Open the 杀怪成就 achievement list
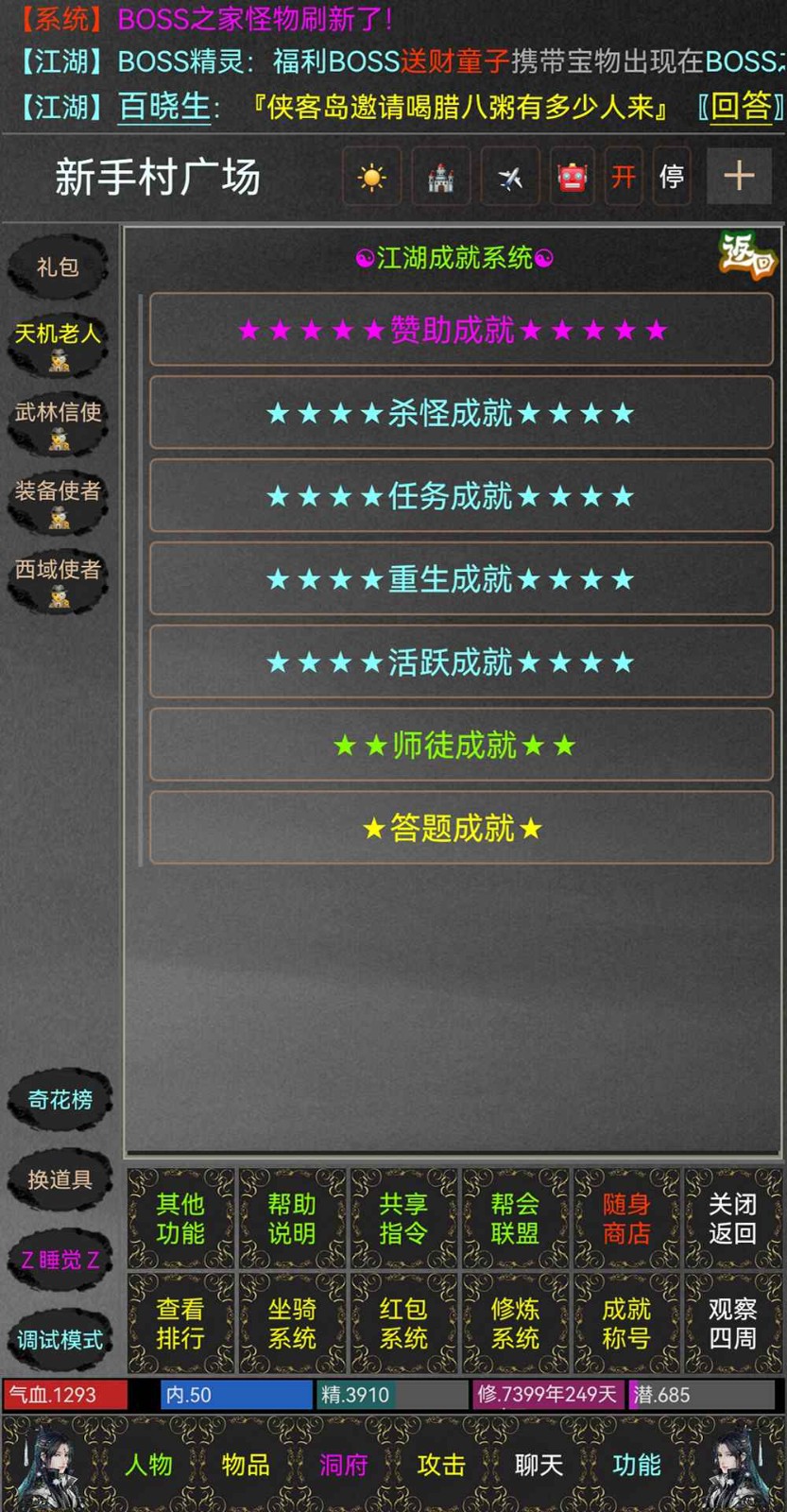 pos(461,413)
